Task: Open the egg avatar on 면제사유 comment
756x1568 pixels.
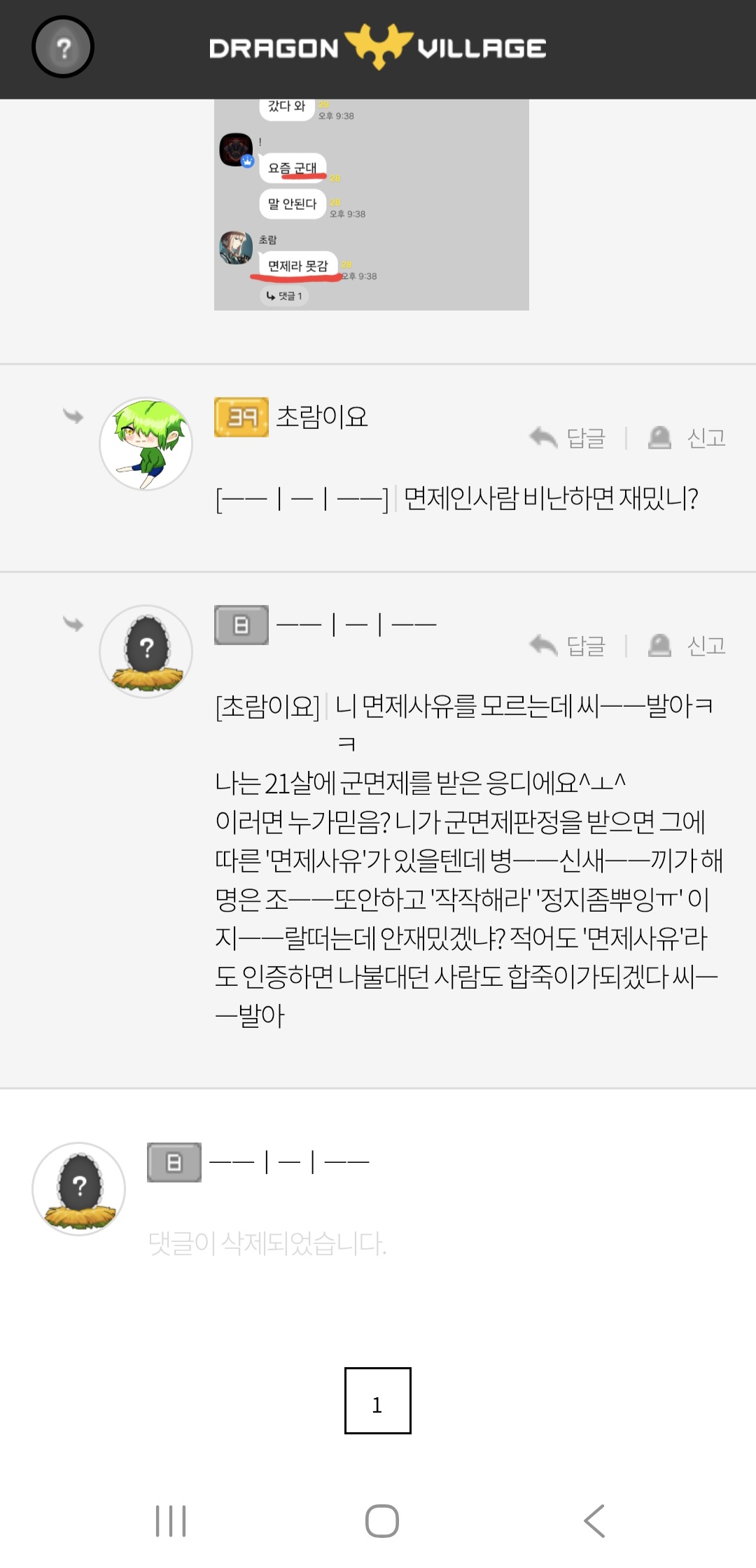Action: click(x=146, y=651)
